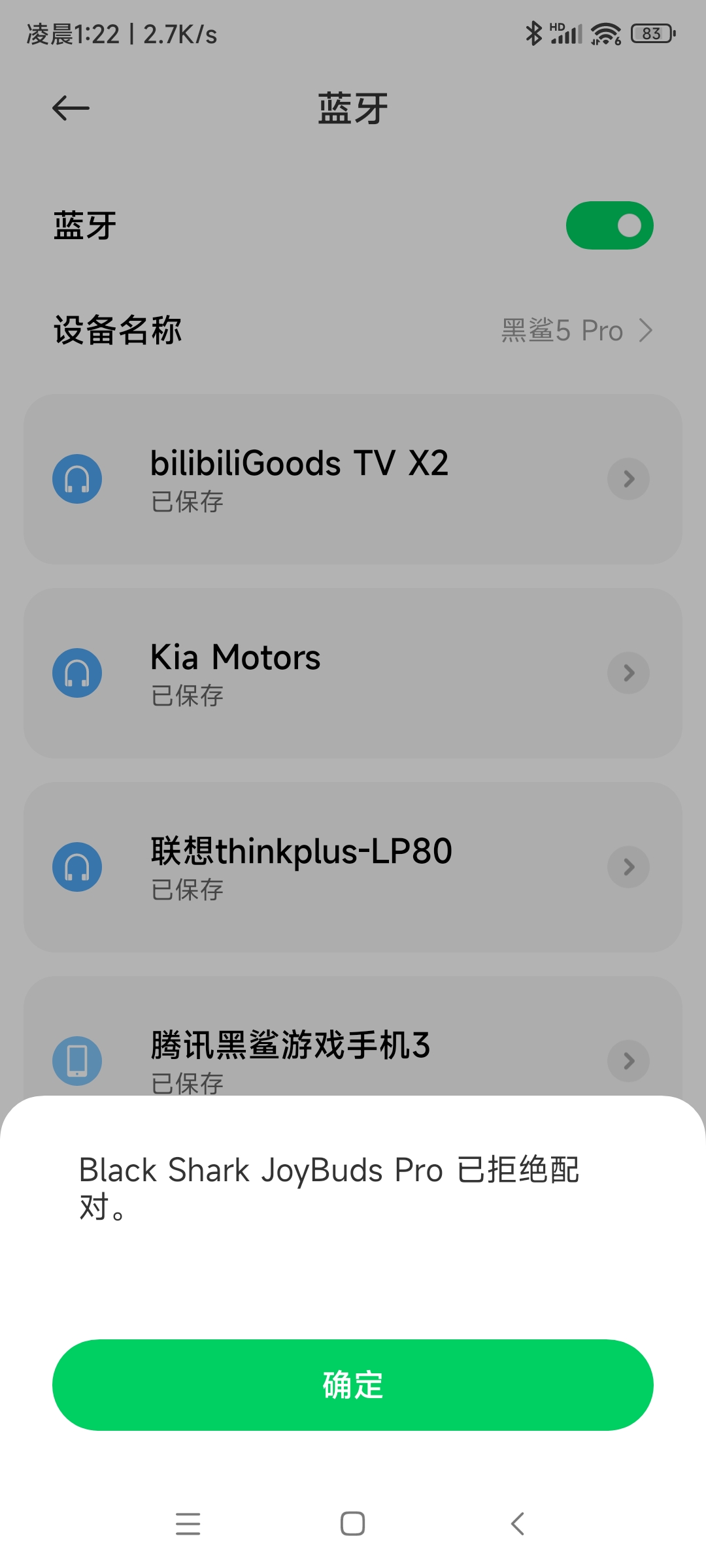Go back using the top-left arrow

71,108
